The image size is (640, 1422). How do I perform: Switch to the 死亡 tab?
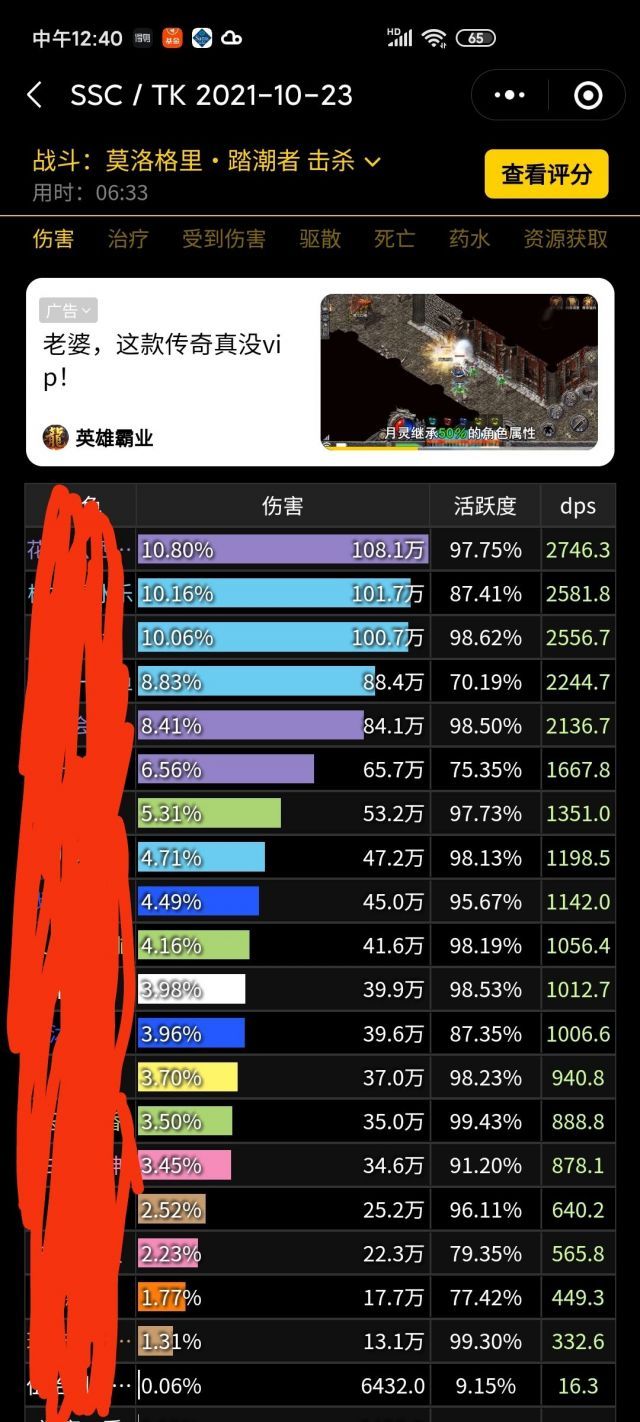(x=394, y=239)
